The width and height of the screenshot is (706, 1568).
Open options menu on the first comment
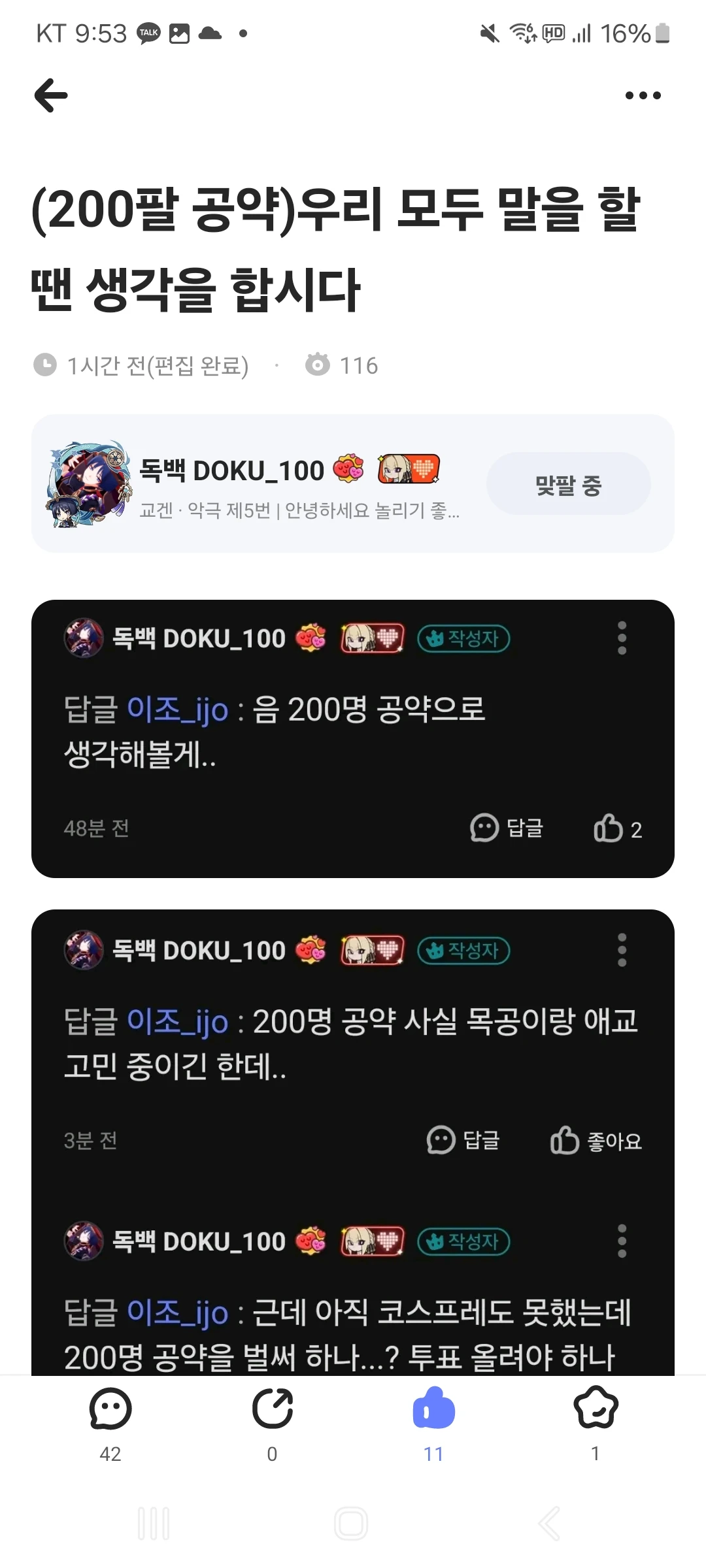[x=621, y=640]
